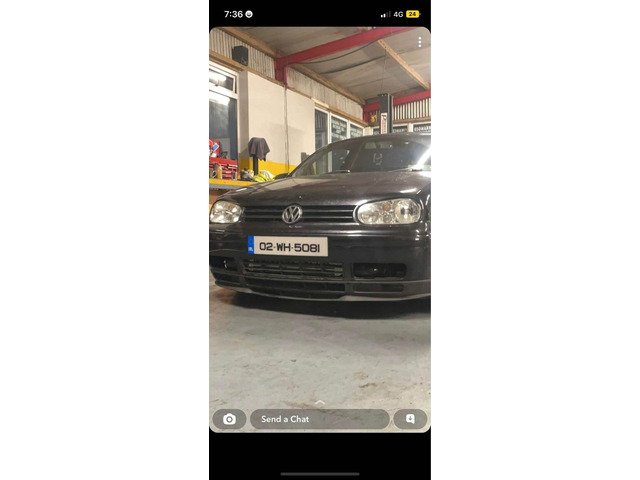Tap the Send a Chat field
This screenshot has height=480, width=640.
(319, 419)
